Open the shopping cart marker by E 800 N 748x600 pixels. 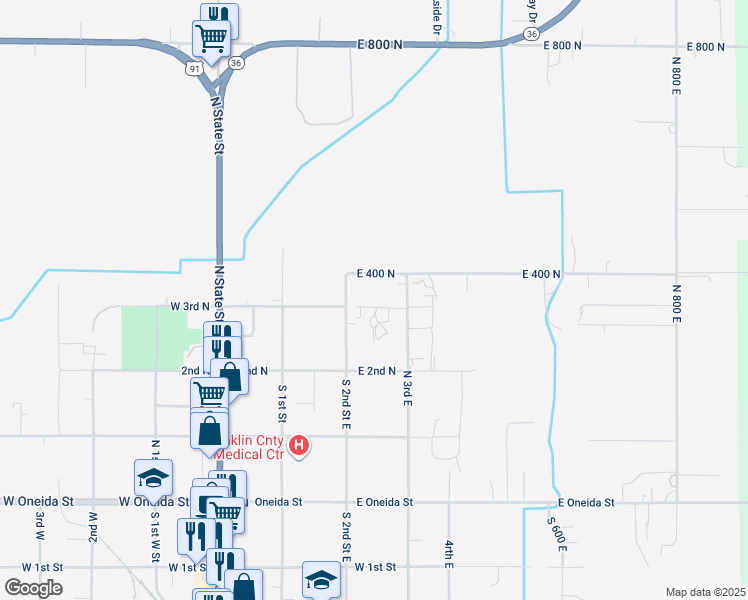212,39
